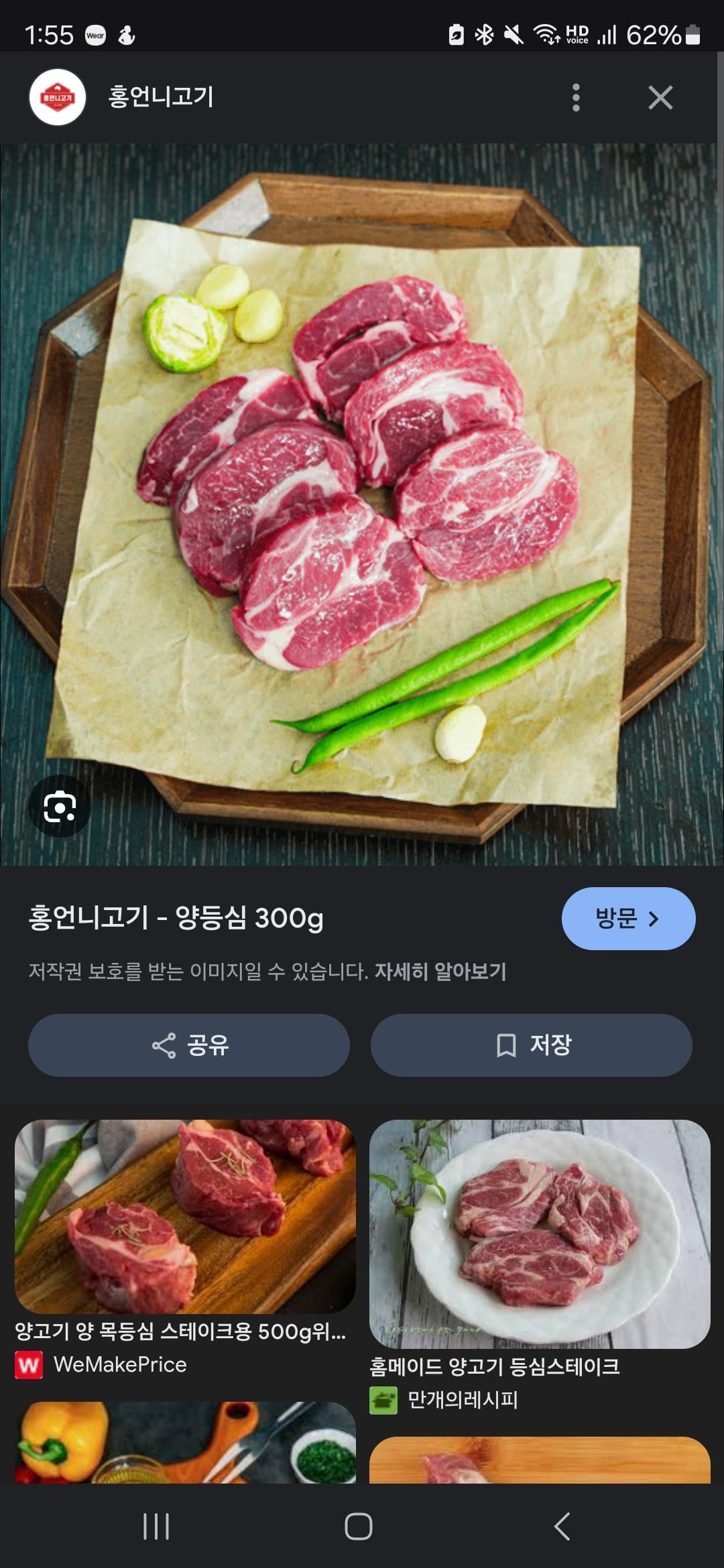The image size is (724, 1568).
Task: Open the 자세히 알아보기 copyright link
Action: (x=440, y=971)
